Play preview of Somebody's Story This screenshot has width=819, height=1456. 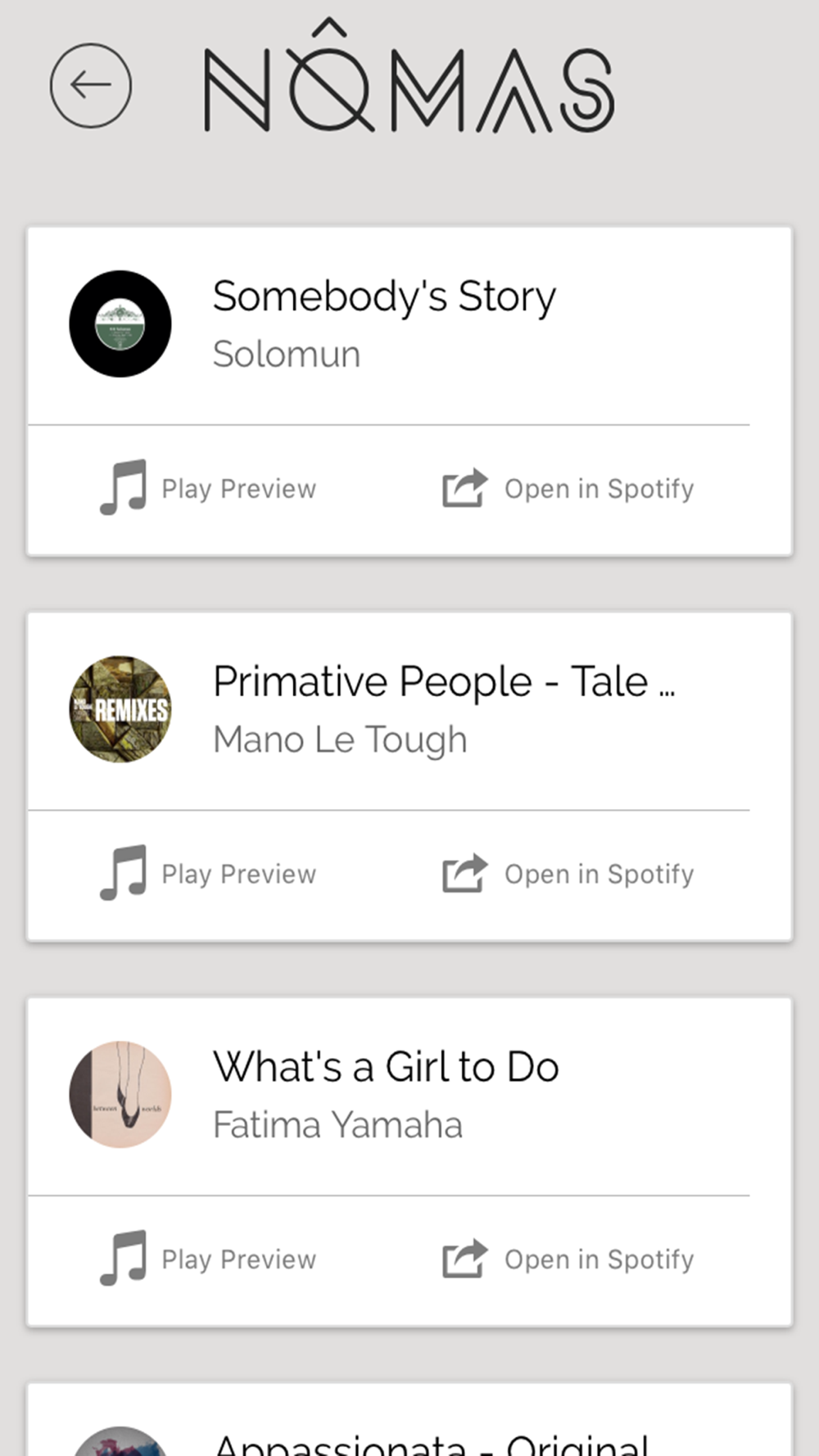[208, 488]
